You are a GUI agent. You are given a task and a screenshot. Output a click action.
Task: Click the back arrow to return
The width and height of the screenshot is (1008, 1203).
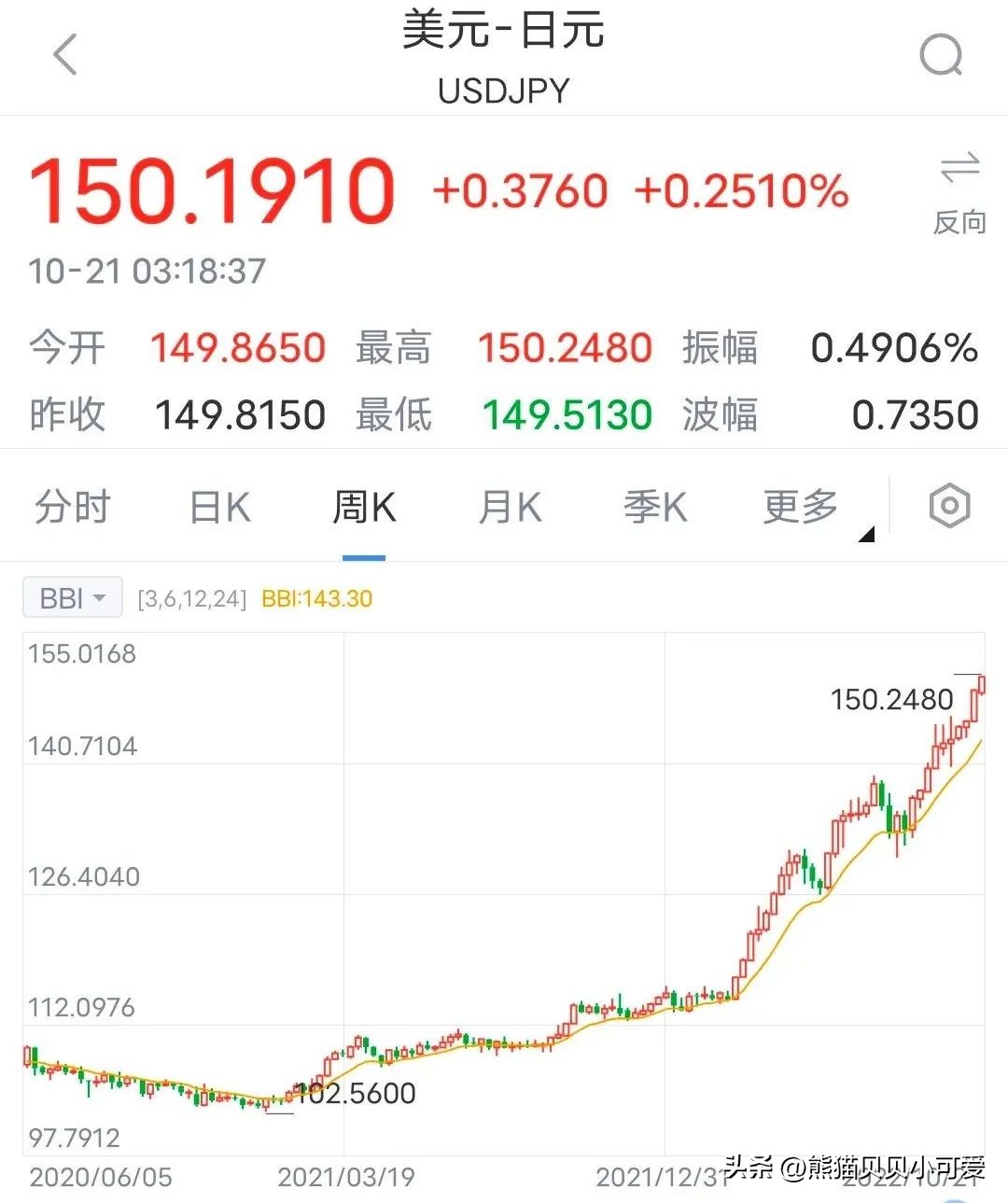(x=63, y=54)
